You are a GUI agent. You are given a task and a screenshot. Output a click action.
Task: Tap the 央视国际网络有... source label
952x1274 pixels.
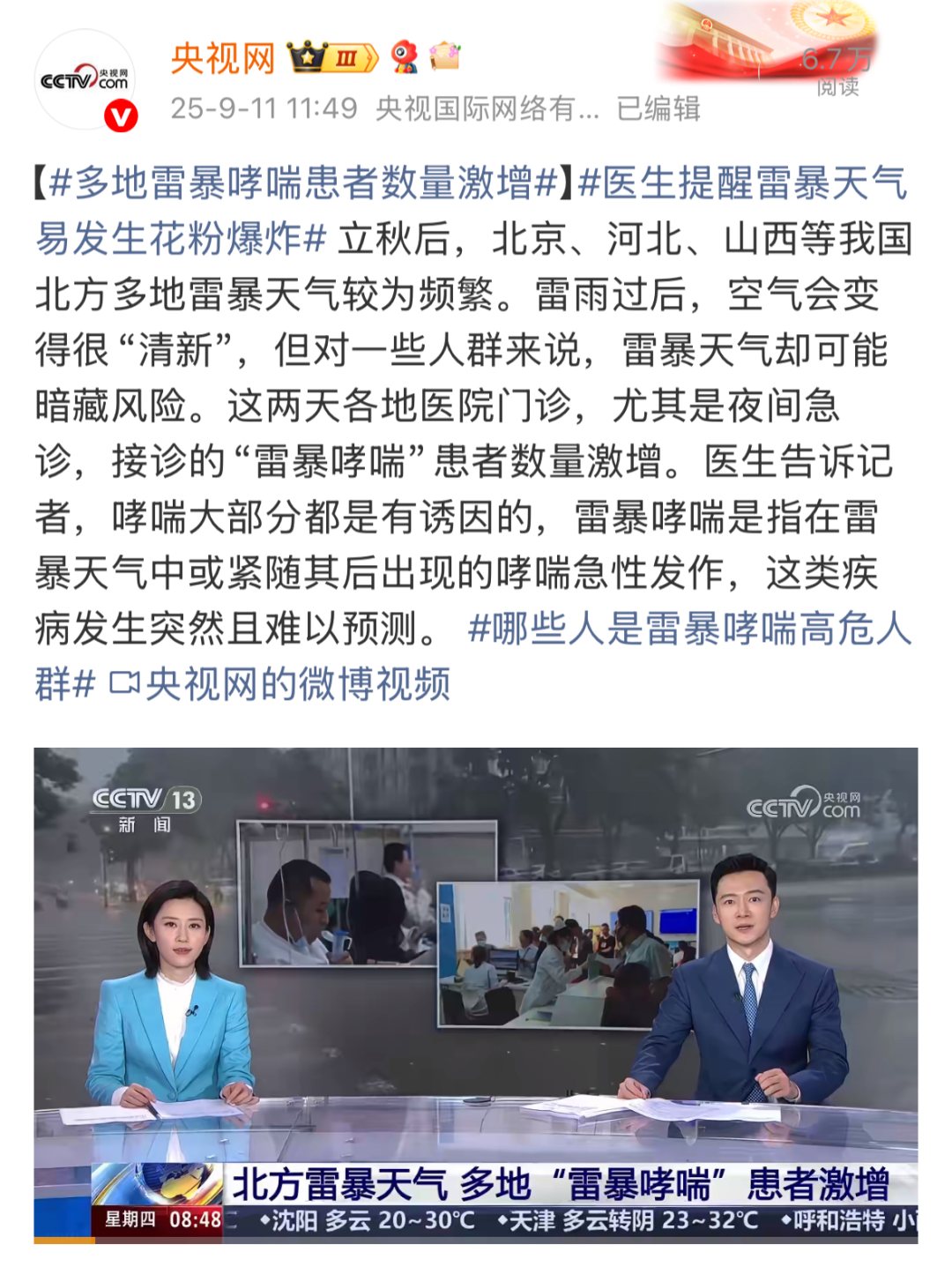pos(487,108)
